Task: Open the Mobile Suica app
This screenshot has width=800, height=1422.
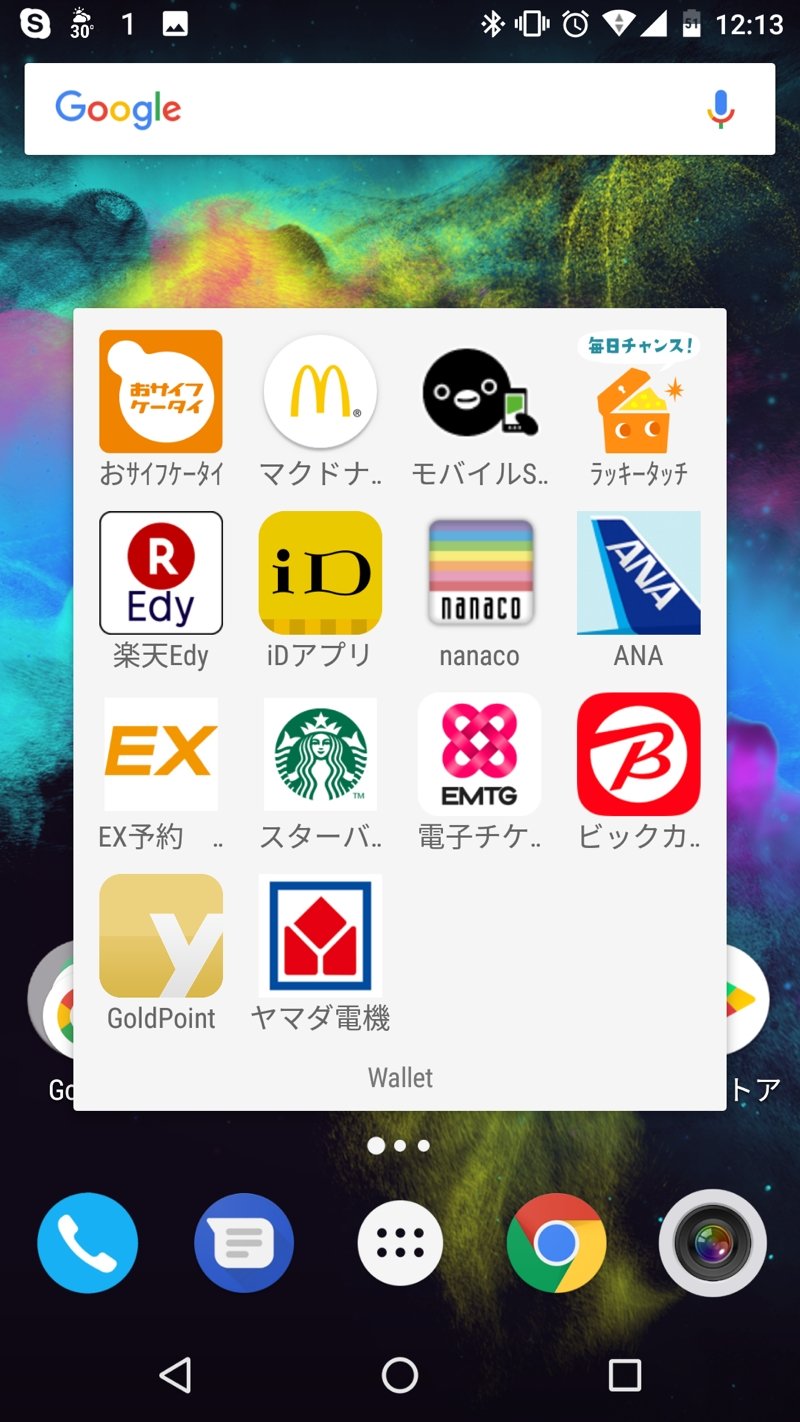Action: point(479,392)
